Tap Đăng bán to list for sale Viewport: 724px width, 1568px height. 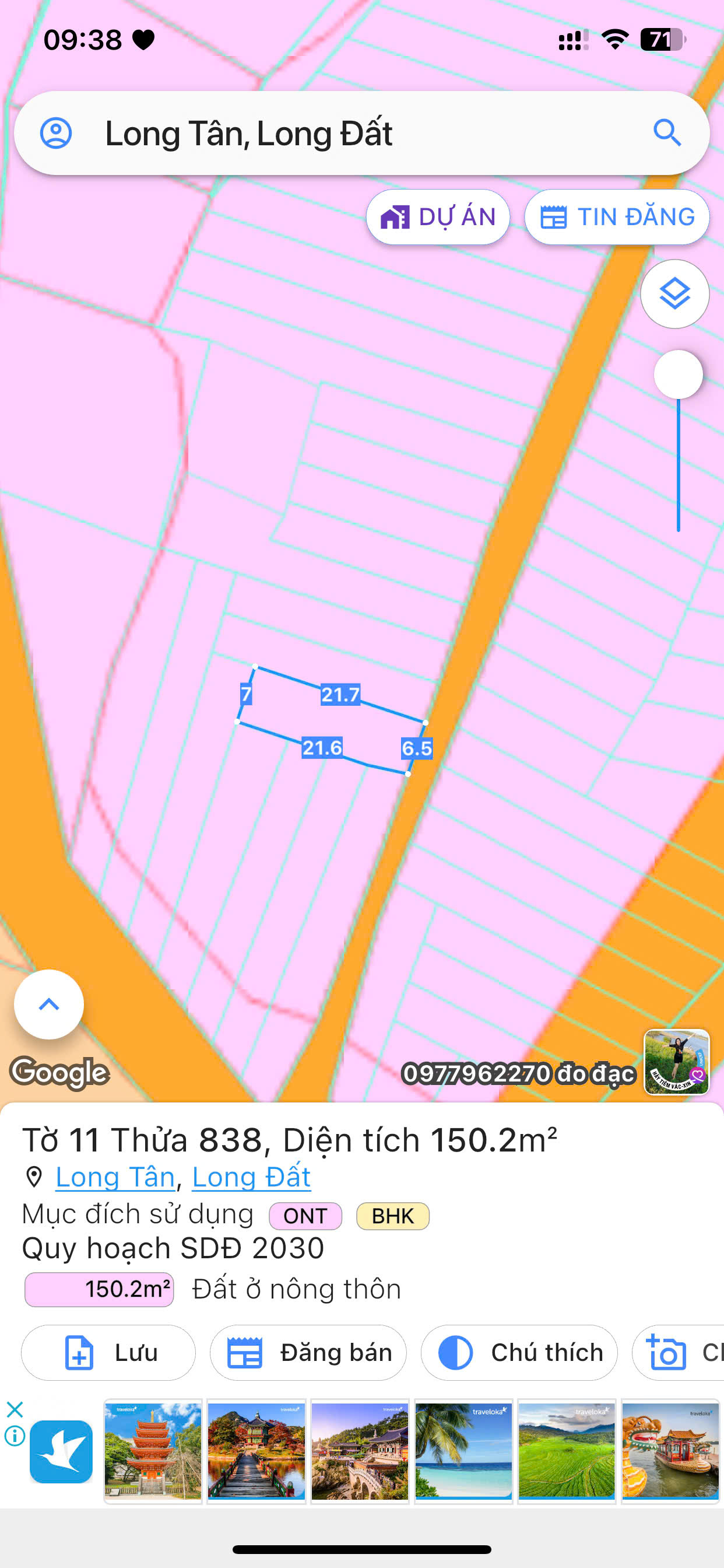pyautogui.click(x=308, y=1353)
